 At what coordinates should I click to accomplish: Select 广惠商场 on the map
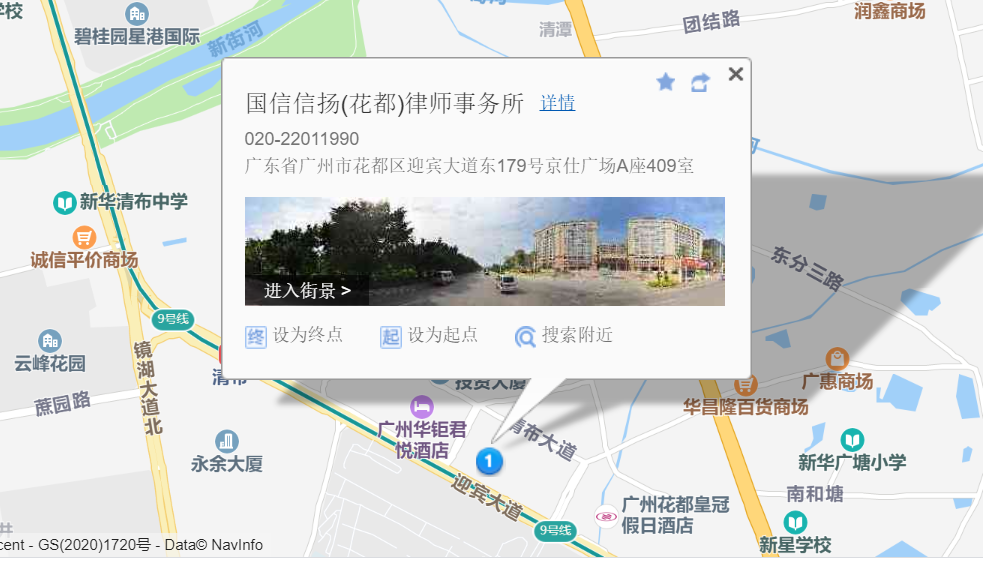[837, 359]
